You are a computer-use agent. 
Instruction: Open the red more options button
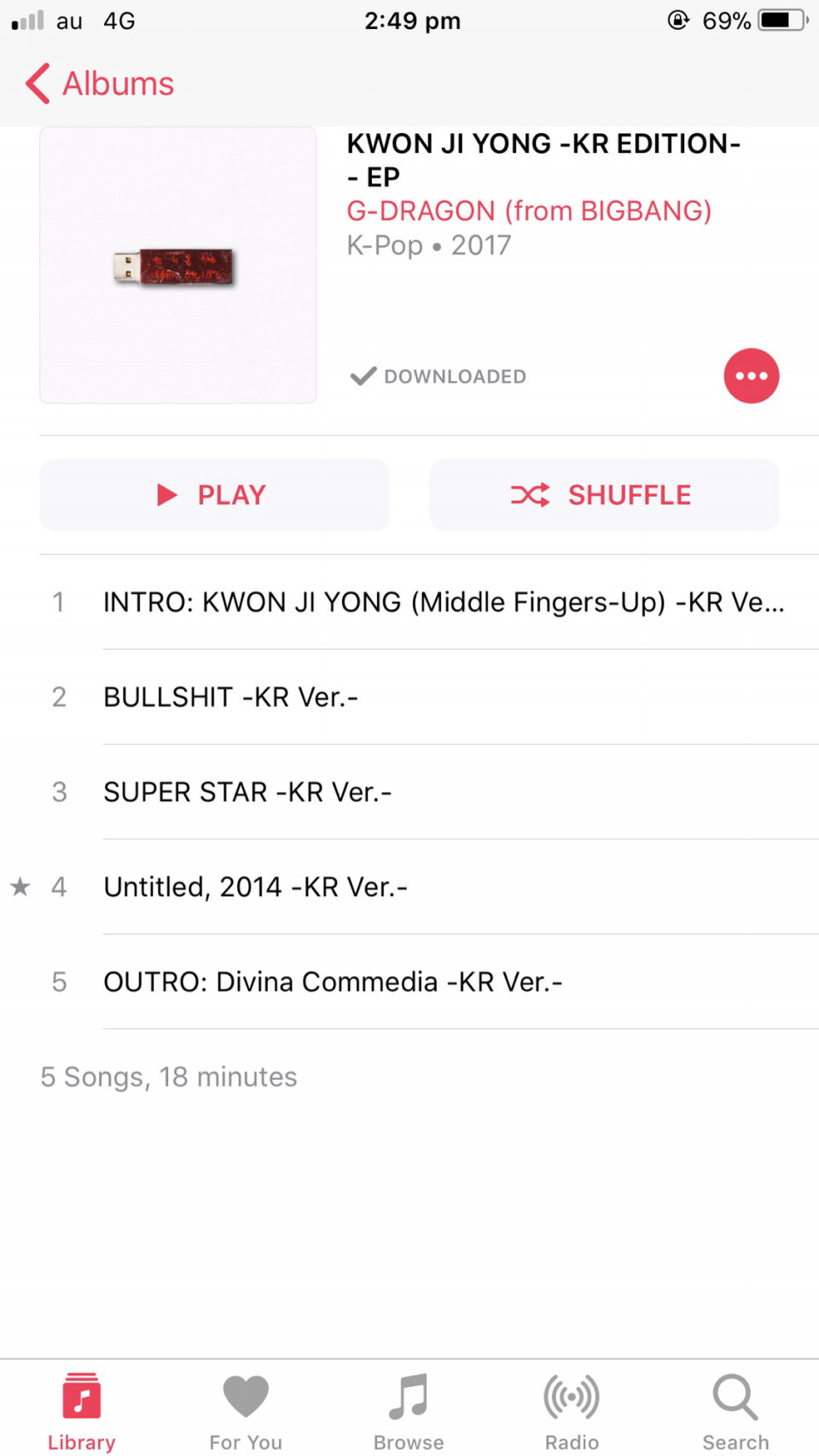751,376
